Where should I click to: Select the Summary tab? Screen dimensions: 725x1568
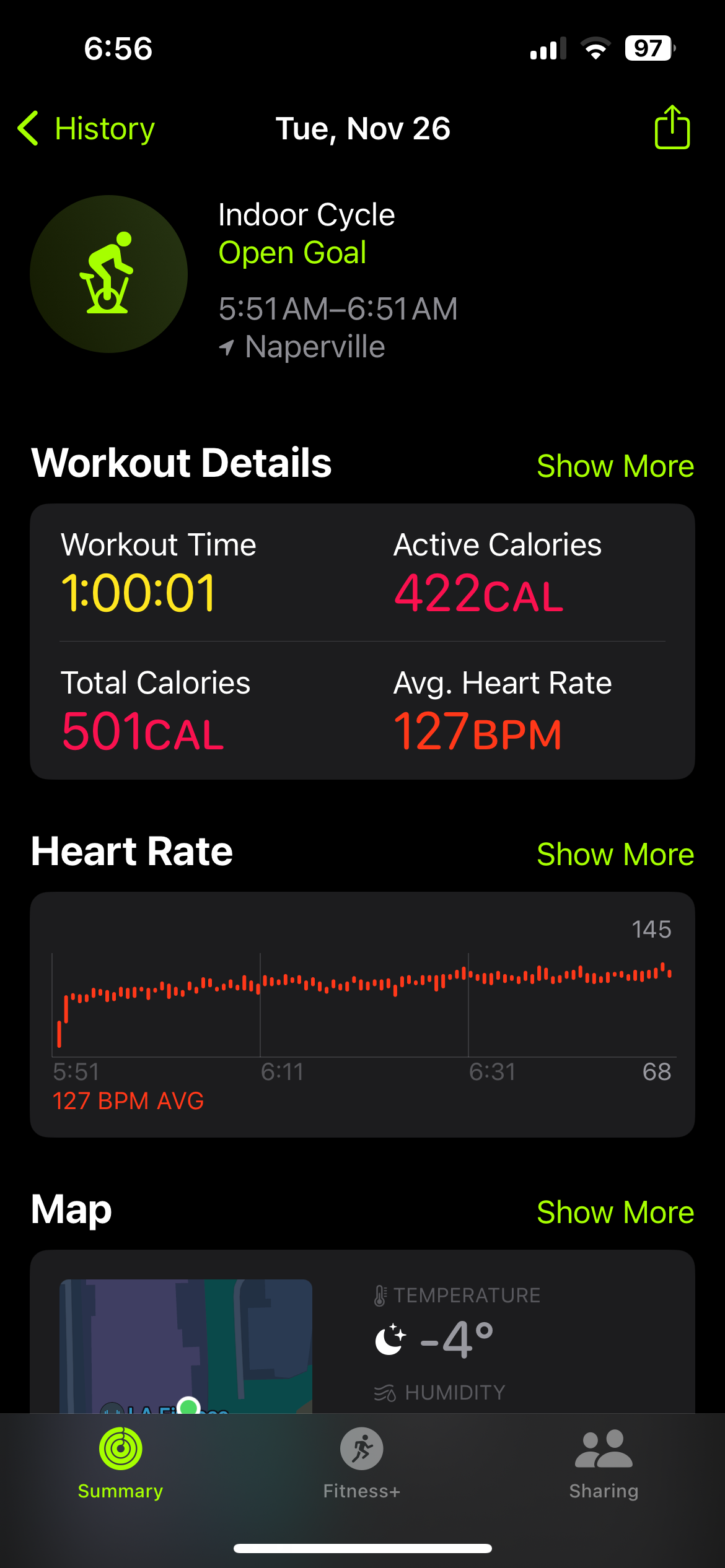pyautogui.click(x=121, y=1464)
